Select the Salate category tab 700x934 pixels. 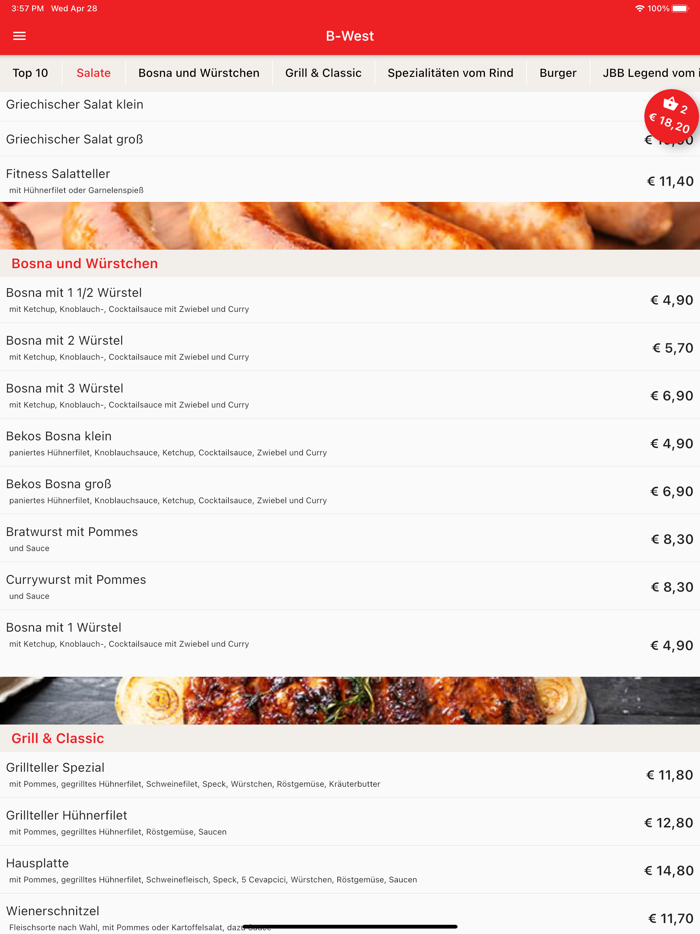[x=94, y=73]
